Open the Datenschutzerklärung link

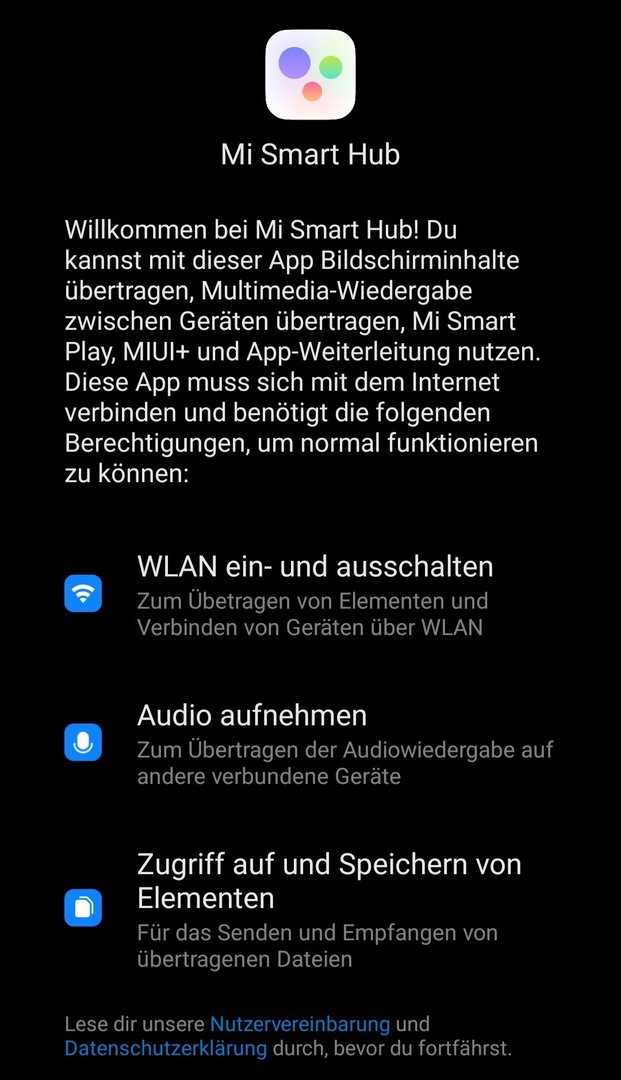165,1048
